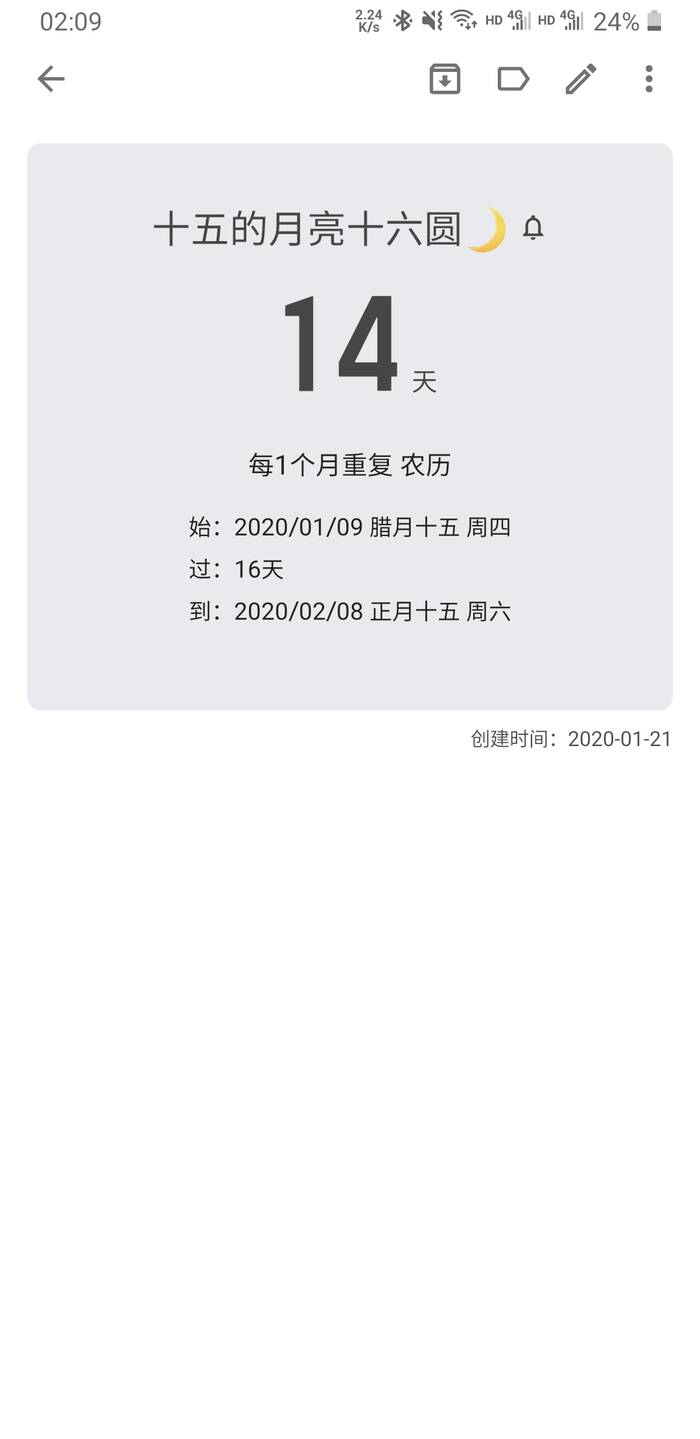This screenshot has width=700, height=1439.
Task: Open the three-dot overflow menu
Action: (x=649, y=79)
